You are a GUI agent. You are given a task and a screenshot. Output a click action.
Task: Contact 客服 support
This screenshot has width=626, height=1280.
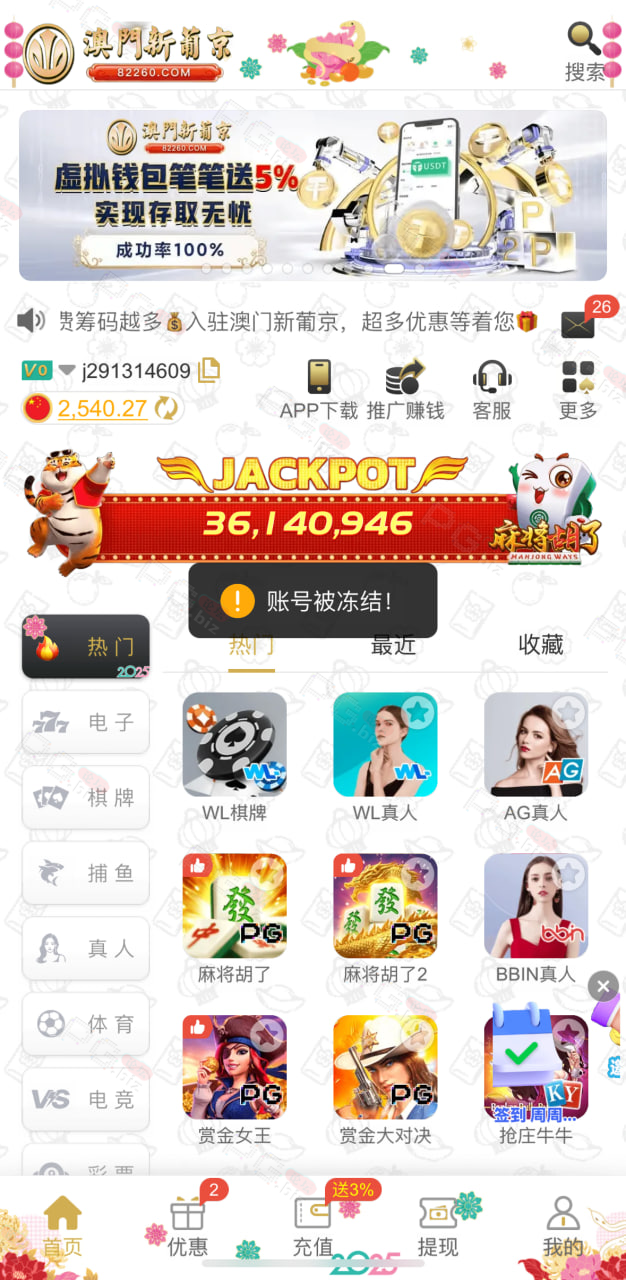point(492,390)
